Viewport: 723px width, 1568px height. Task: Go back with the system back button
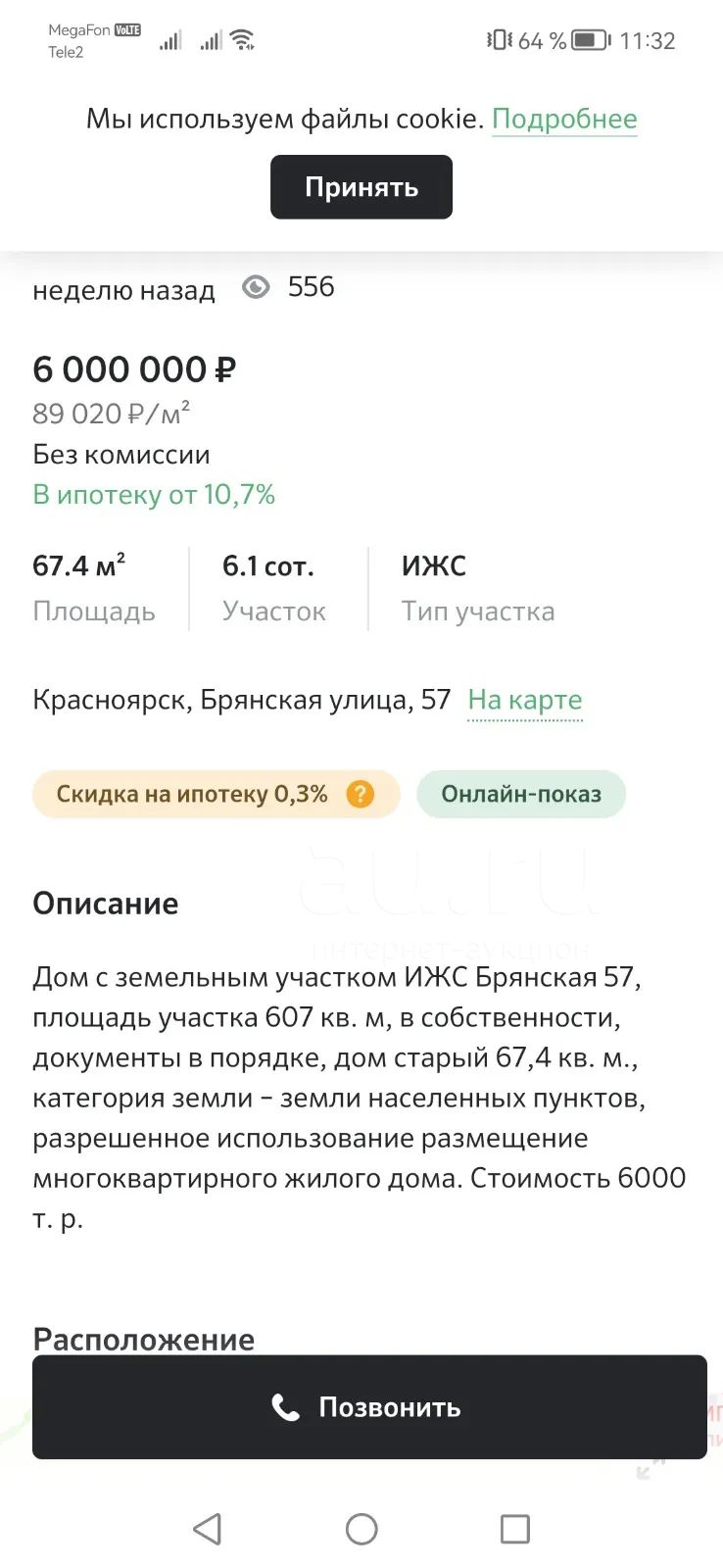207,1529
